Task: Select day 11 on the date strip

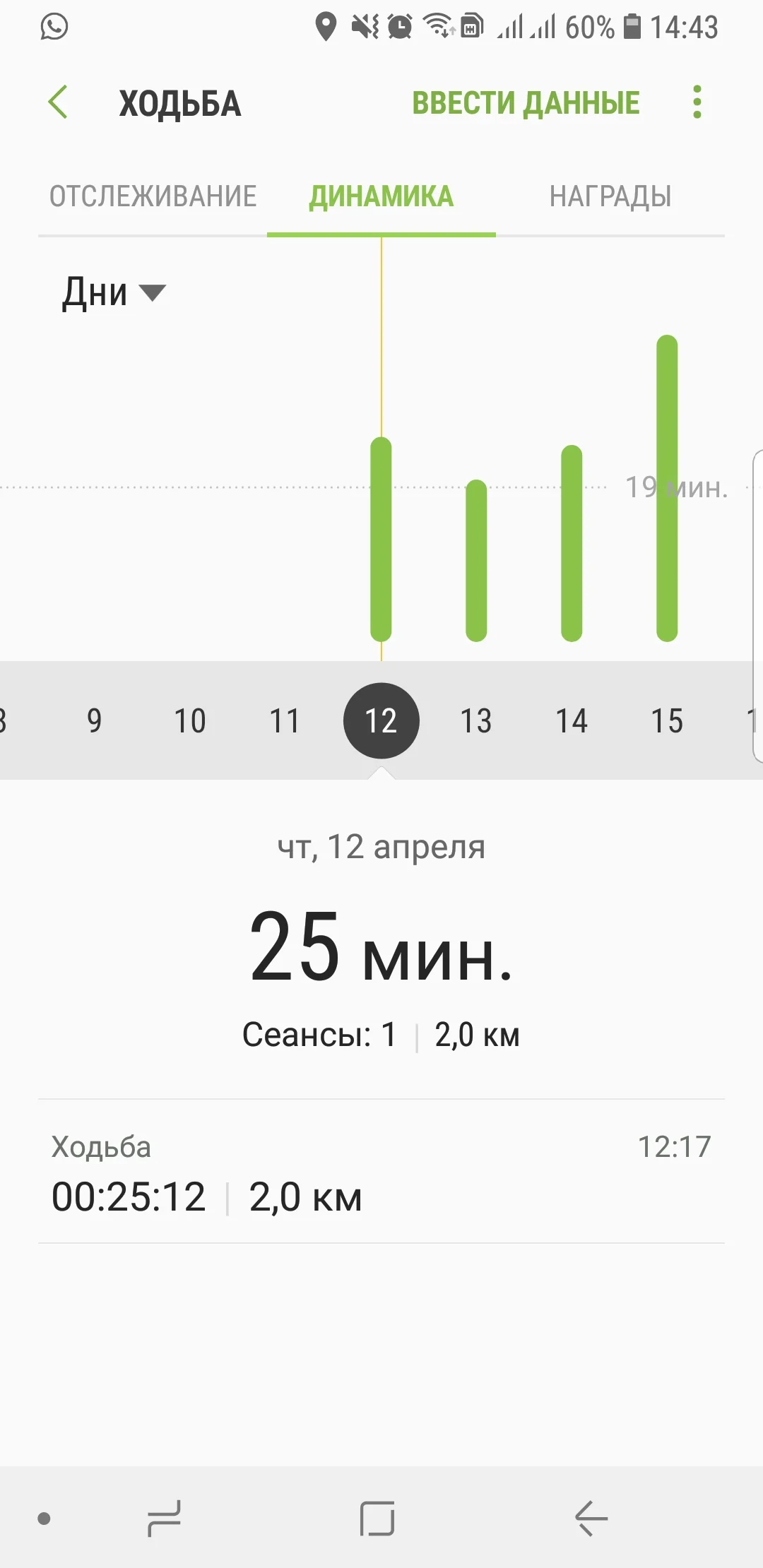Action: (x=285, y=720)
